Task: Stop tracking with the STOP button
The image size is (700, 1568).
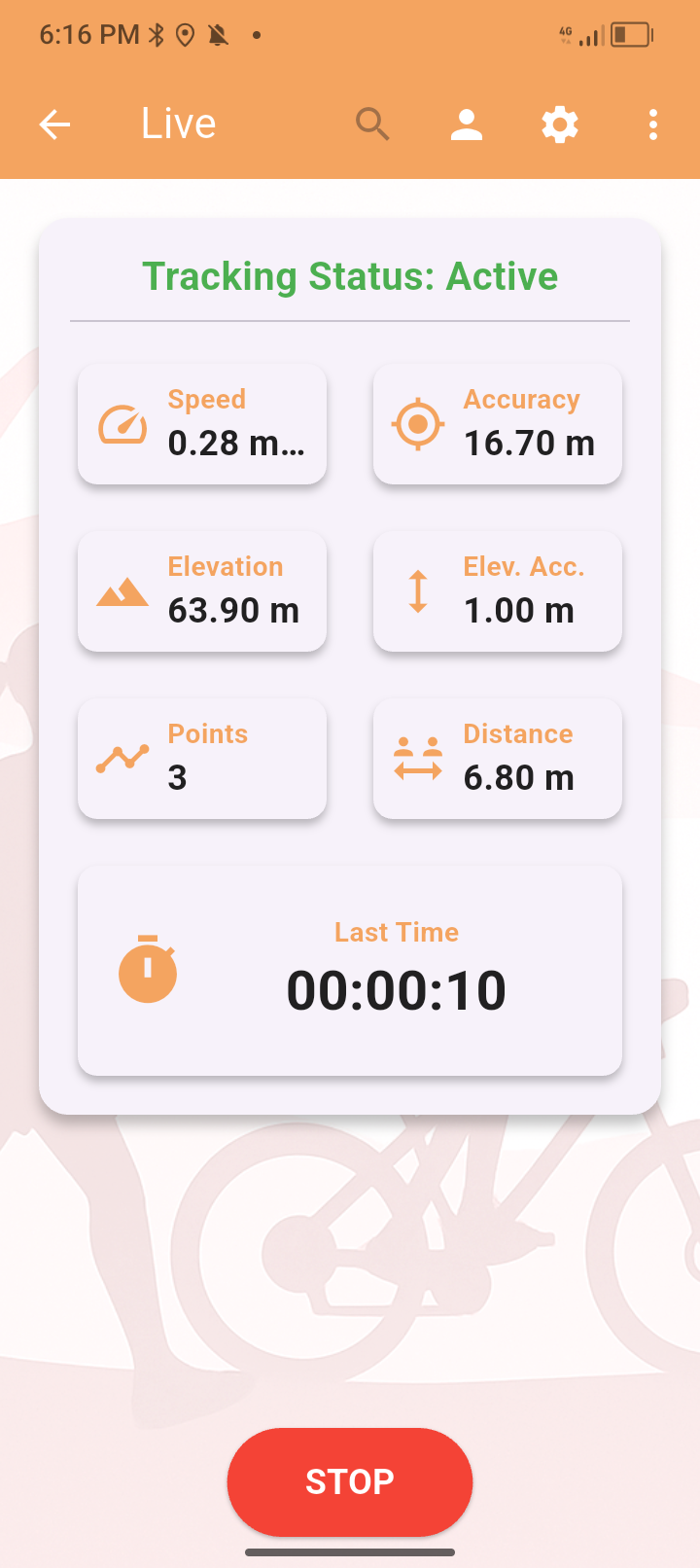Action: [350, 1481]
